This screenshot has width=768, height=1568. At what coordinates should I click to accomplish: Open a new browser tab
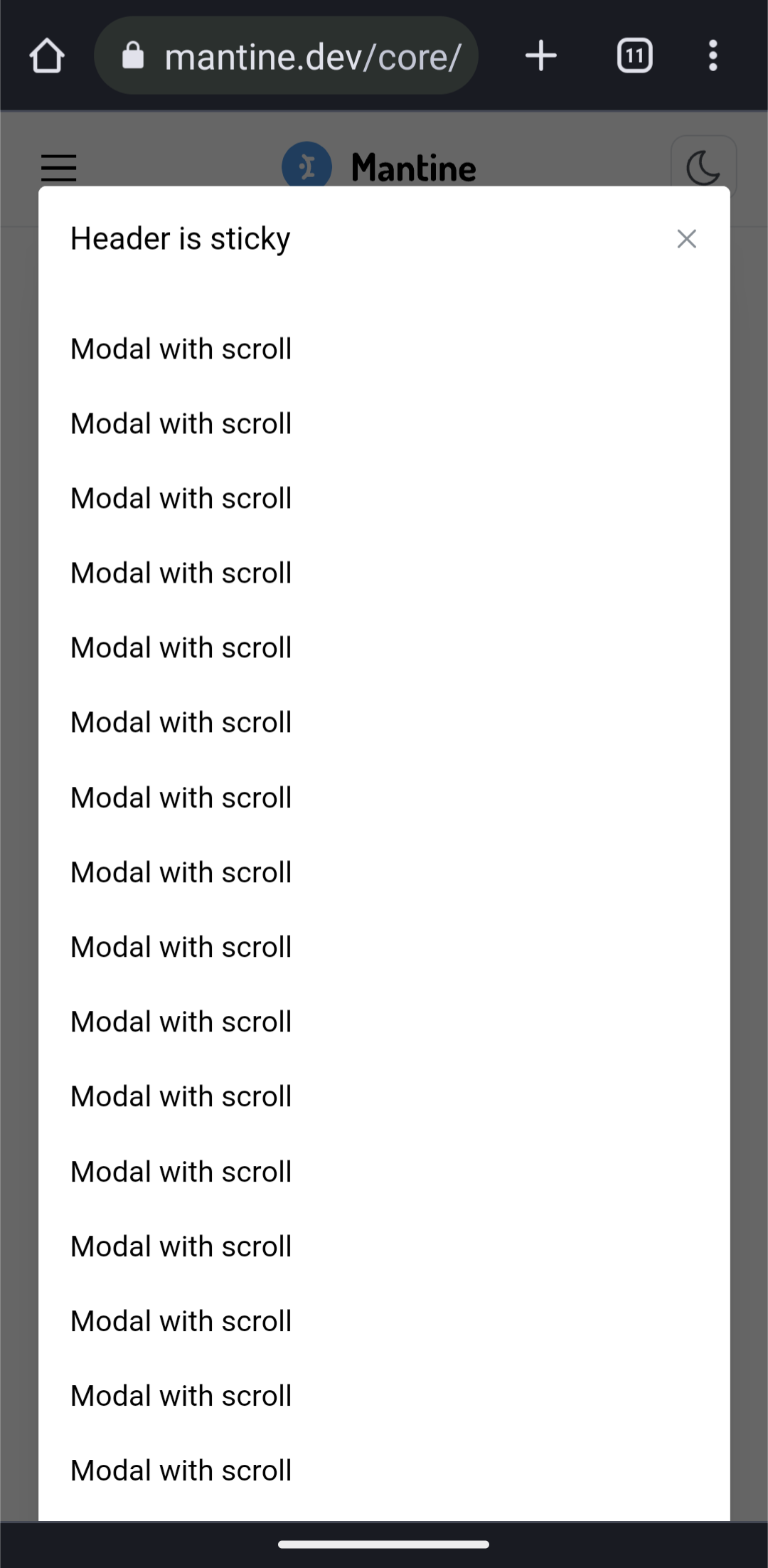(540, 55)
